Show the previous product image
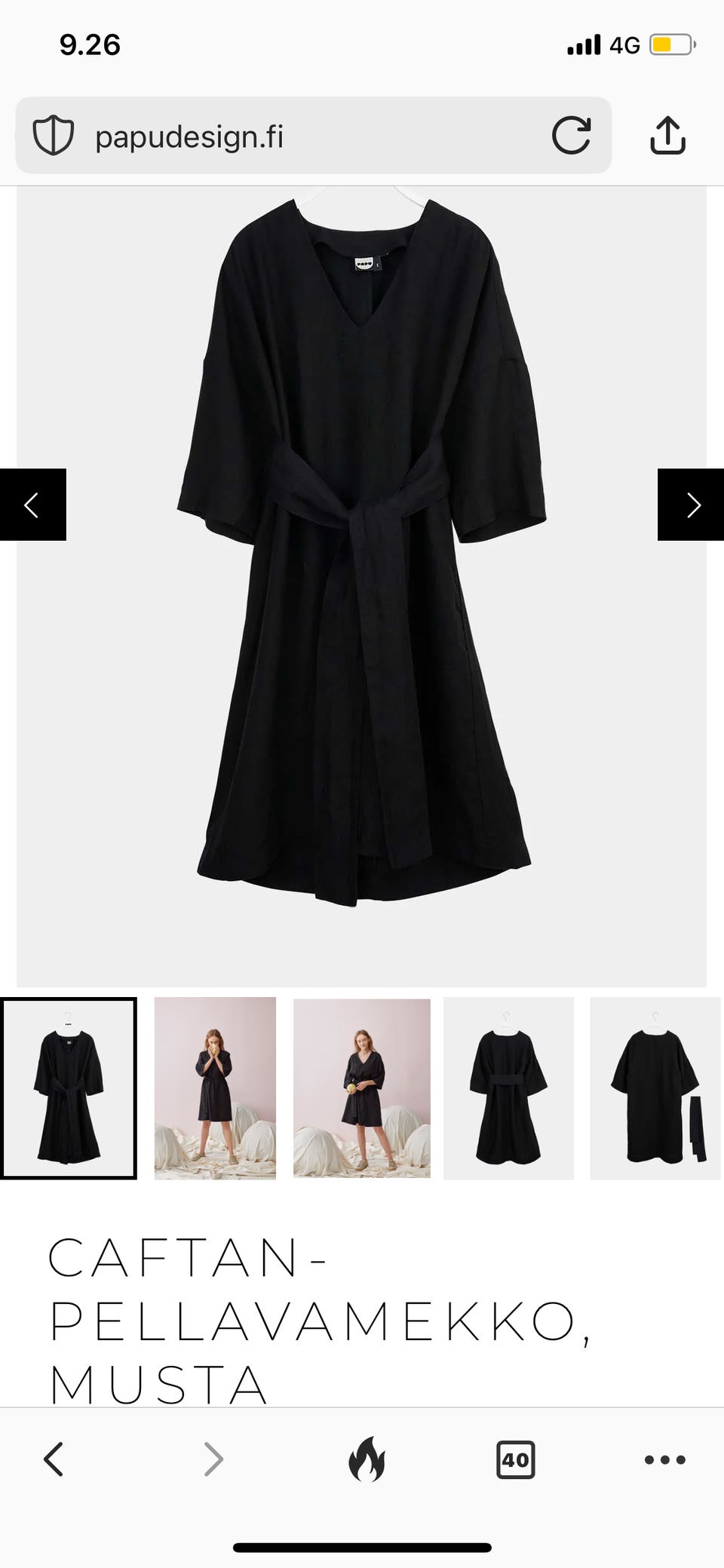 (32, 505)
